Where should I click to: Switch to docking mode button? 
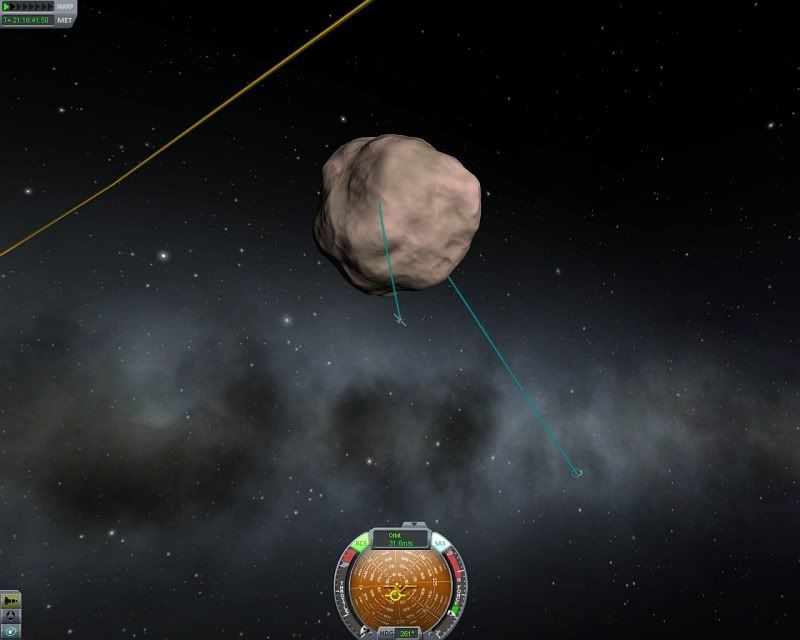(11, 616)
